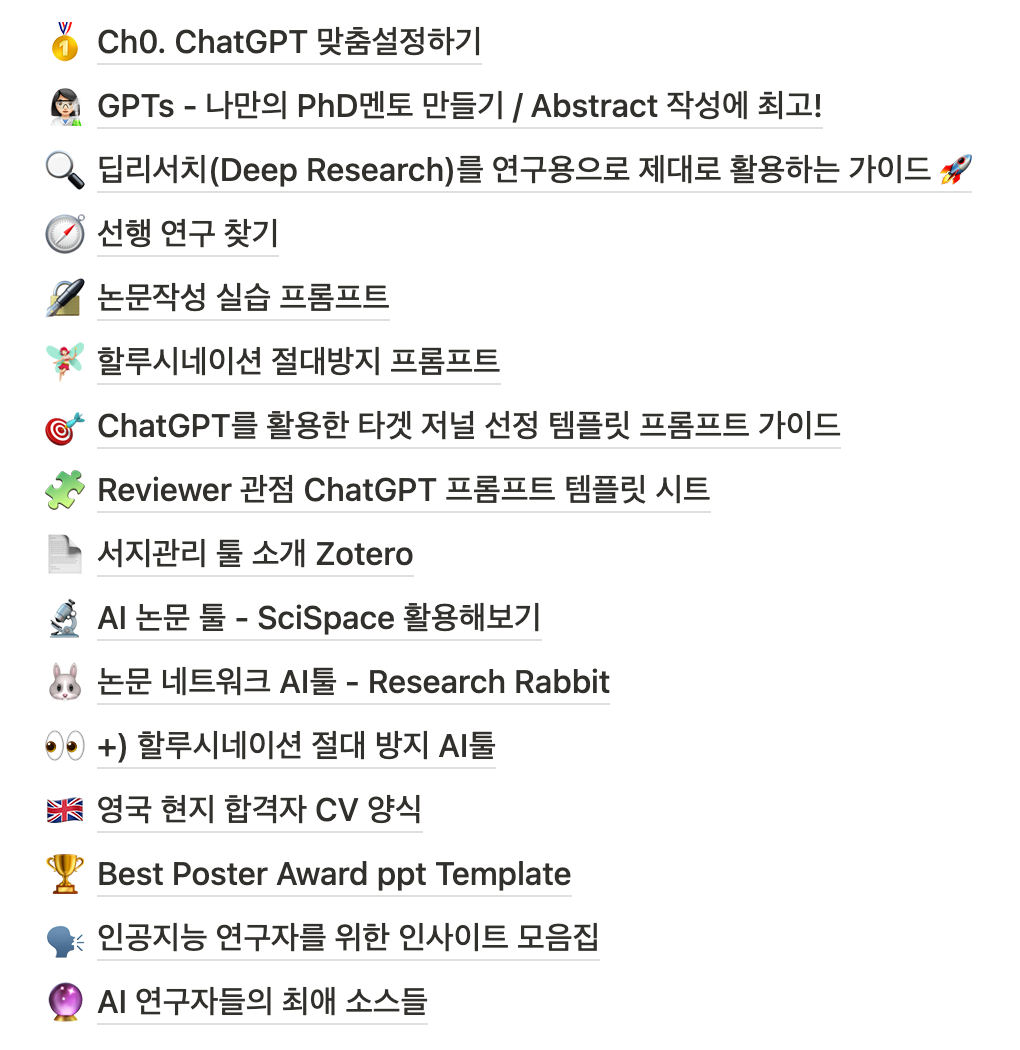Open 인공지능 연구자를 위한 인사이트 모음집
Screen dimensions: 1020x1050
coord(348,938)
